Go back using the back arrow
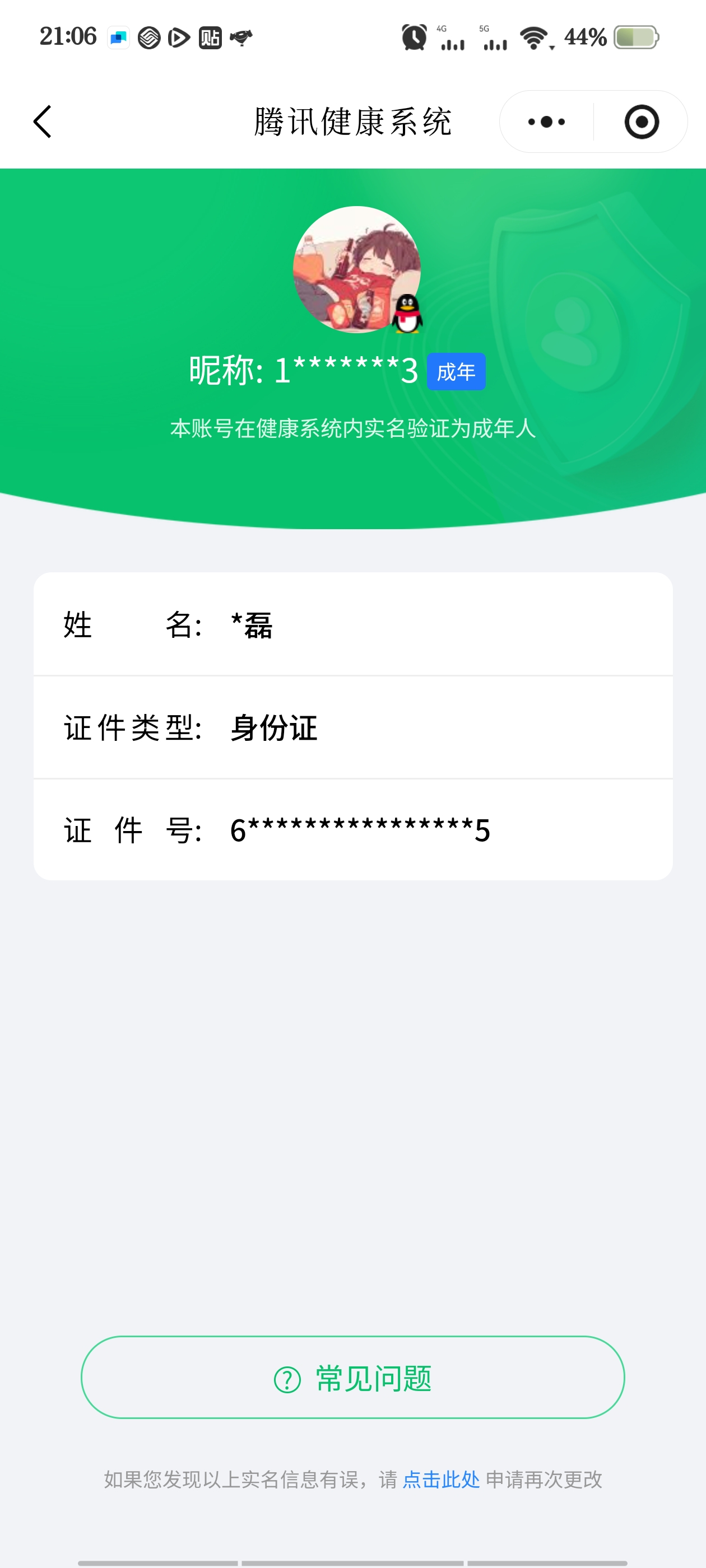 (43, 122)
